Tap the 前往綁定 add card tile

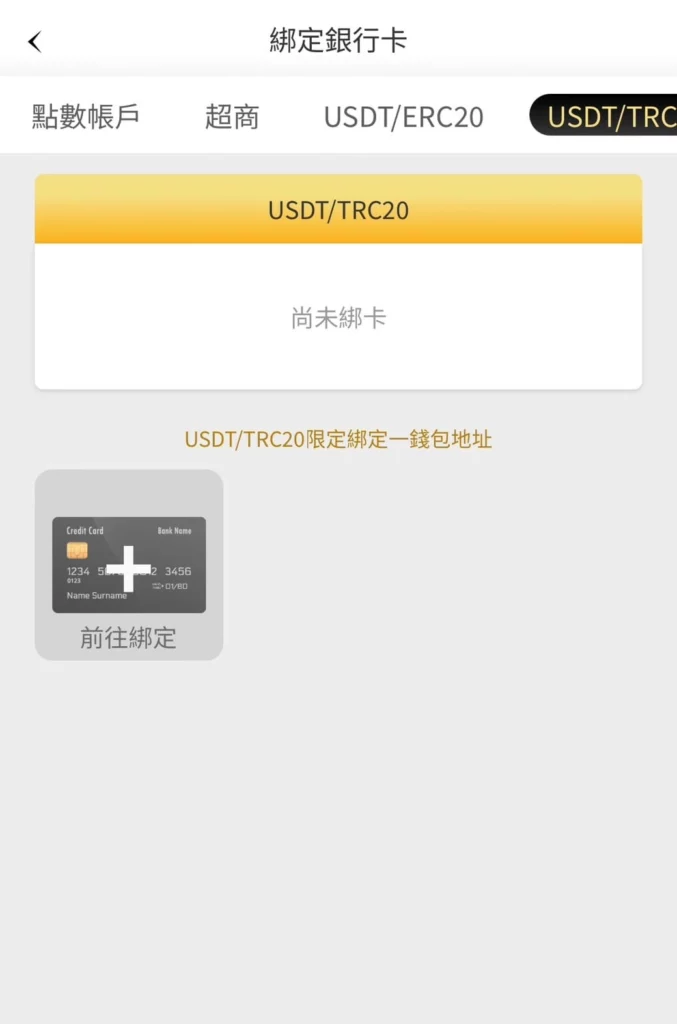129,565
